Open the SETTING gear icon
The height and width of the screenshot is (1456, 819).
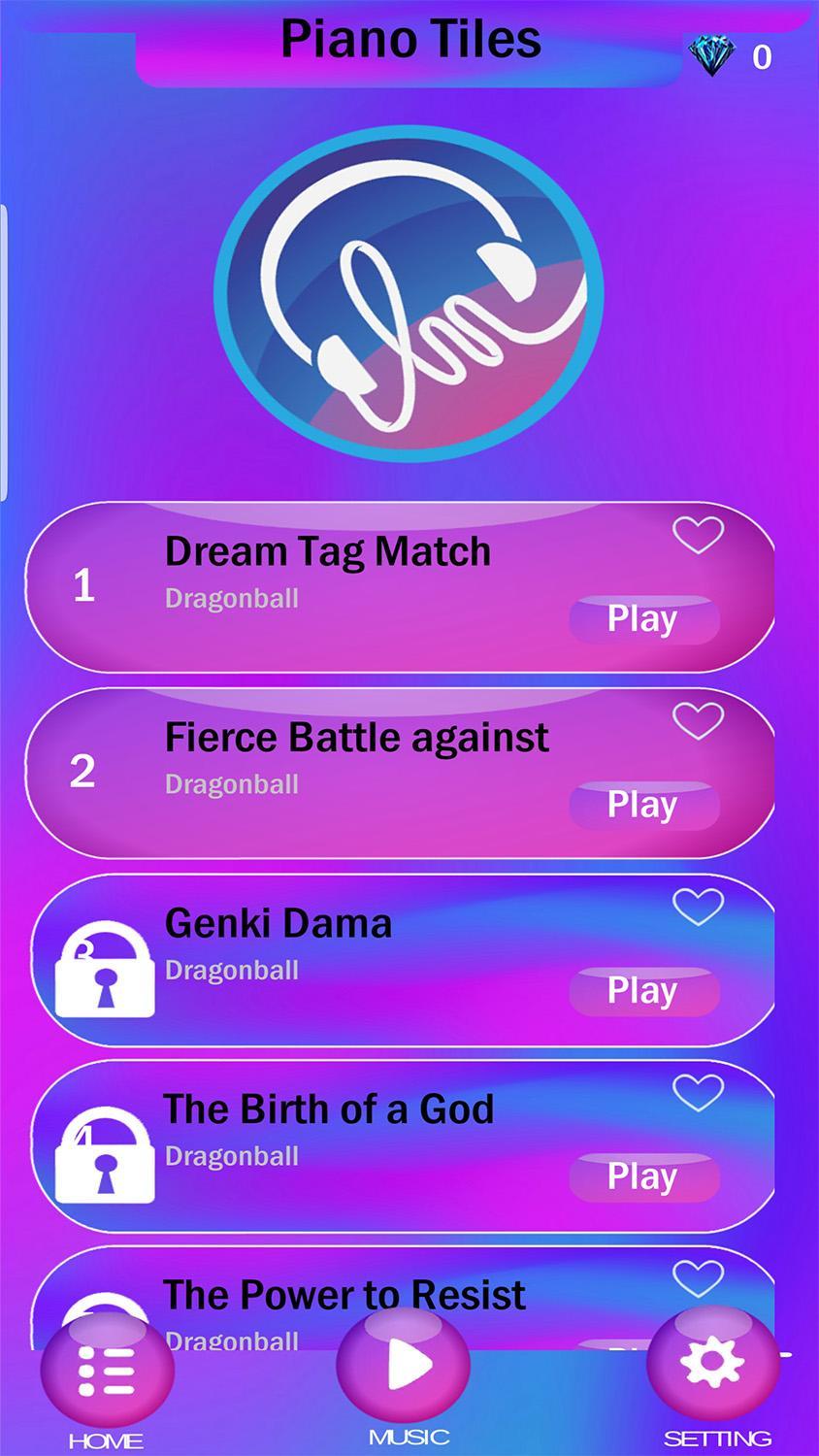(x=713, y=1364)
